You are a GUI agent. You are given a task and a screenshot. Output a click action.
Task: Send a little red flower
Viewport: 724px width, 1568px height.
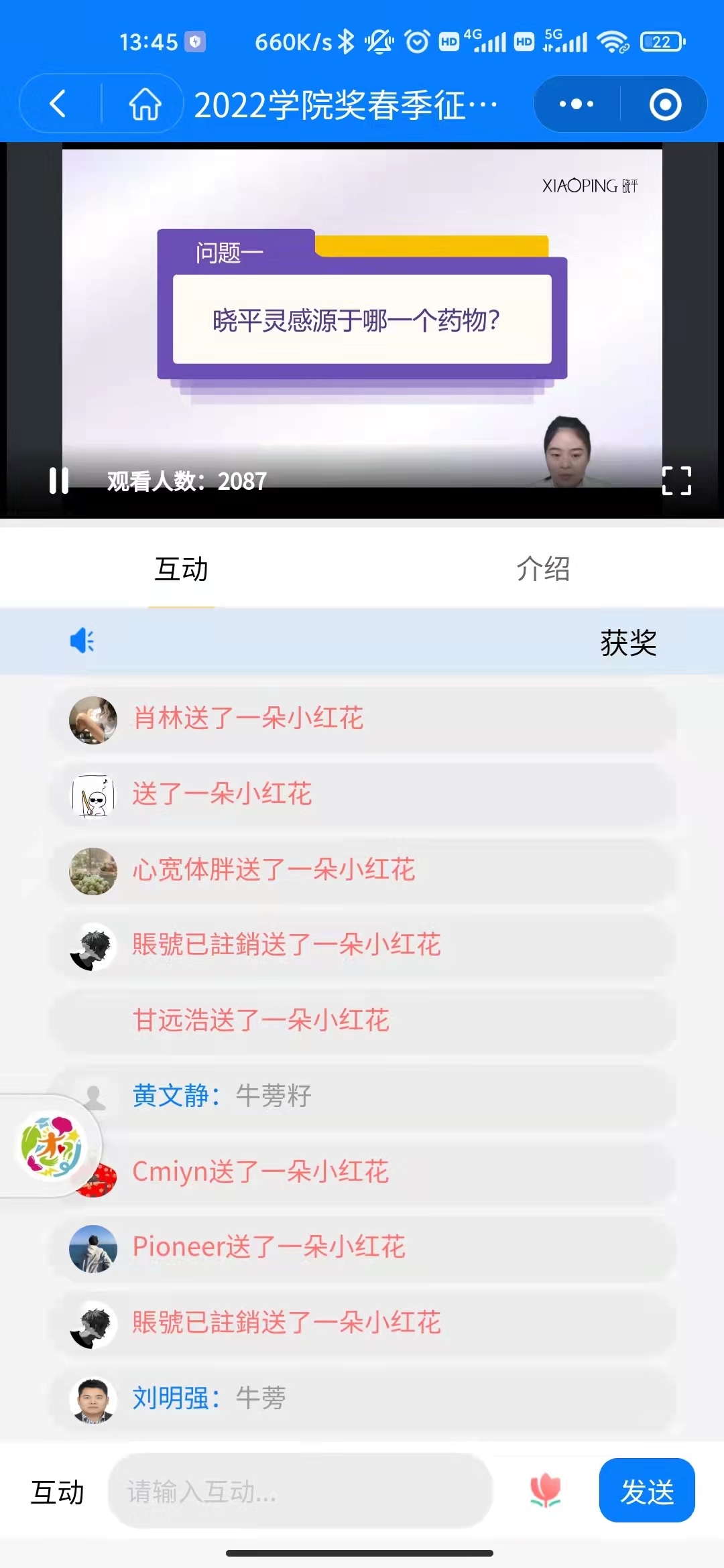(x=546, y=1490)
